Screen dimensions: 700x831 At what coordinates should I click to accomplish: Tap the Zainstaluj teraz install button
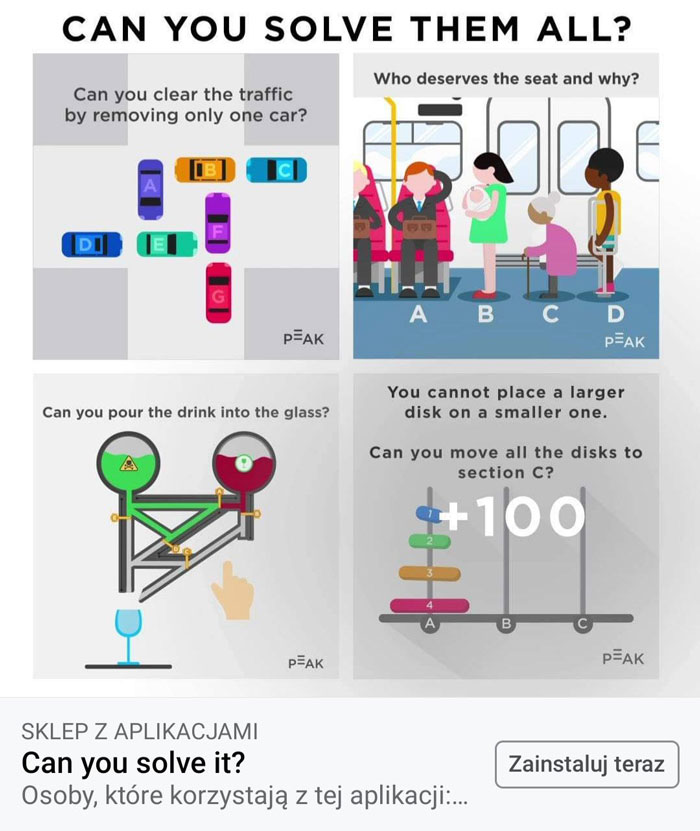(x=586, y=765)
